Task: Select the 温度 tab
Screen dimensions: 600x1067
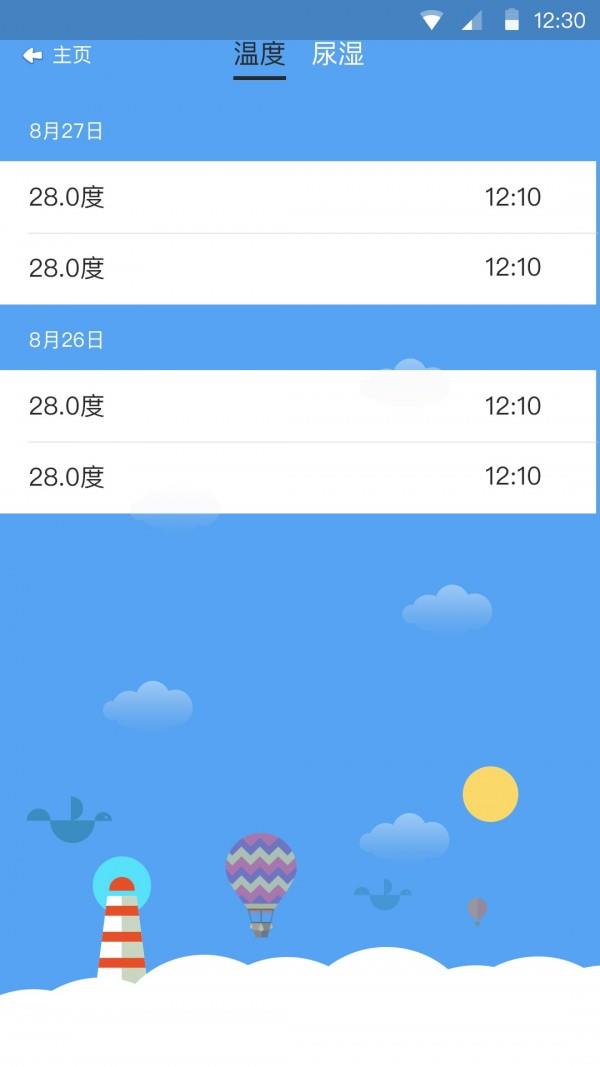Action: click(x=259, y=54)
